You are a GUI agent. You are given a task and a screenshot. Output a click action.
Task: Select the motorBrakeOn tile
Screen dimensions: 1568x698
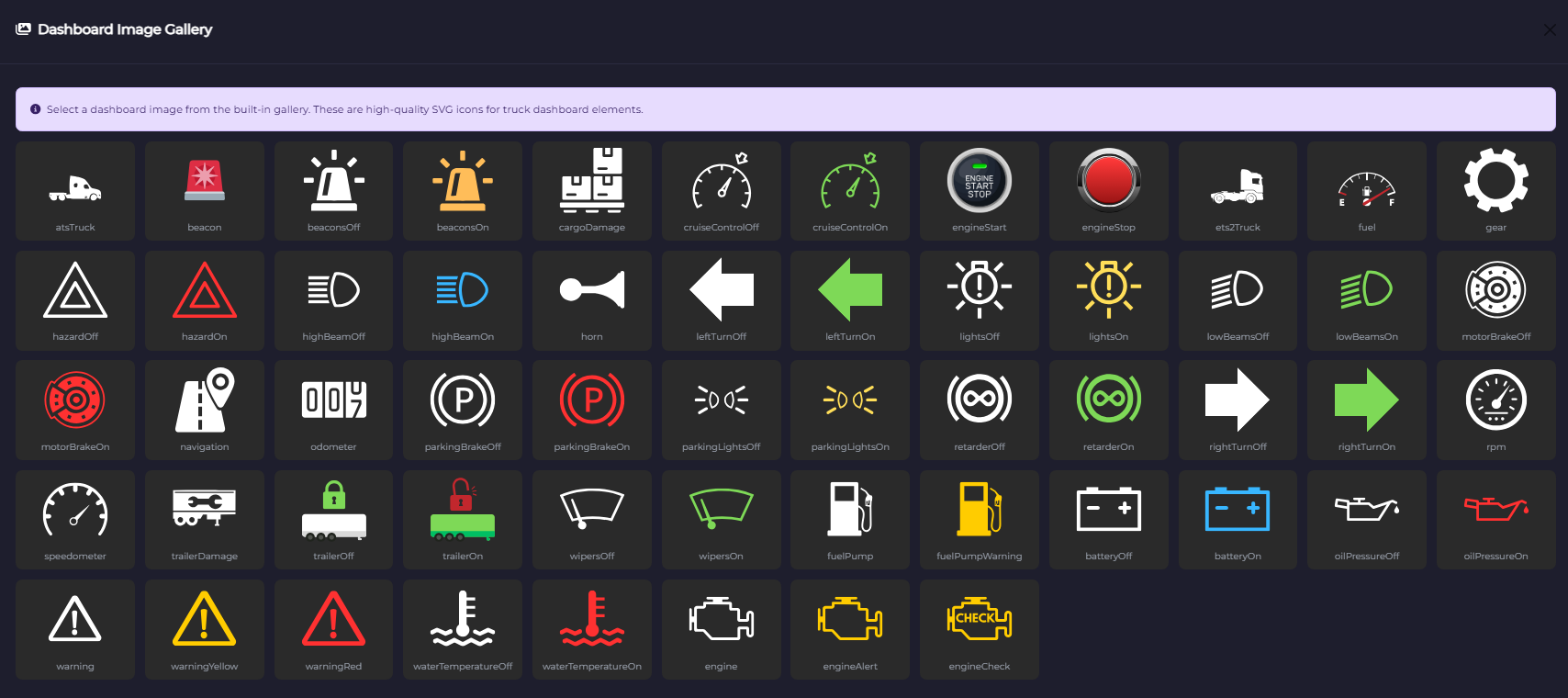75,410
